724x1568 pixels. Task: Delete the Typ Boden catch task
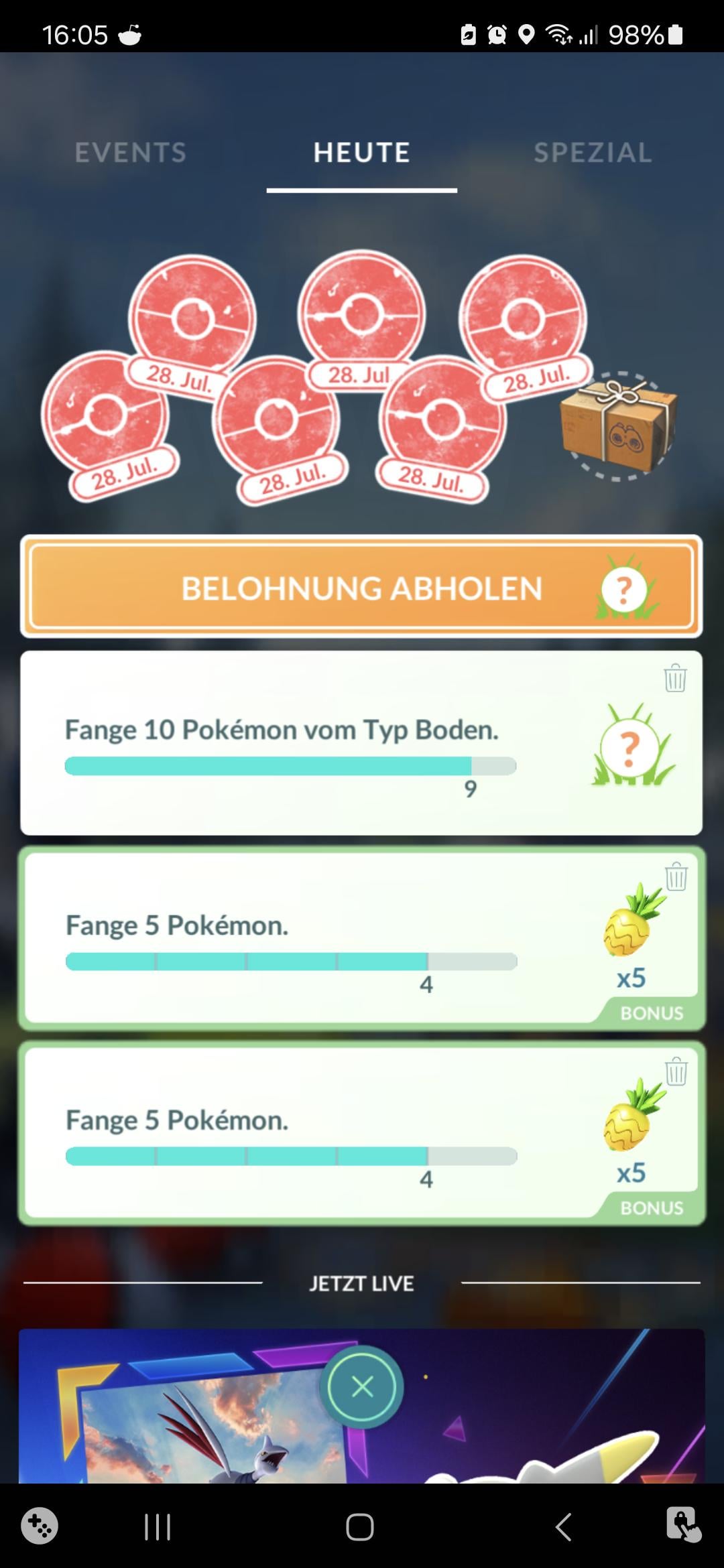[x=674, y=678]
